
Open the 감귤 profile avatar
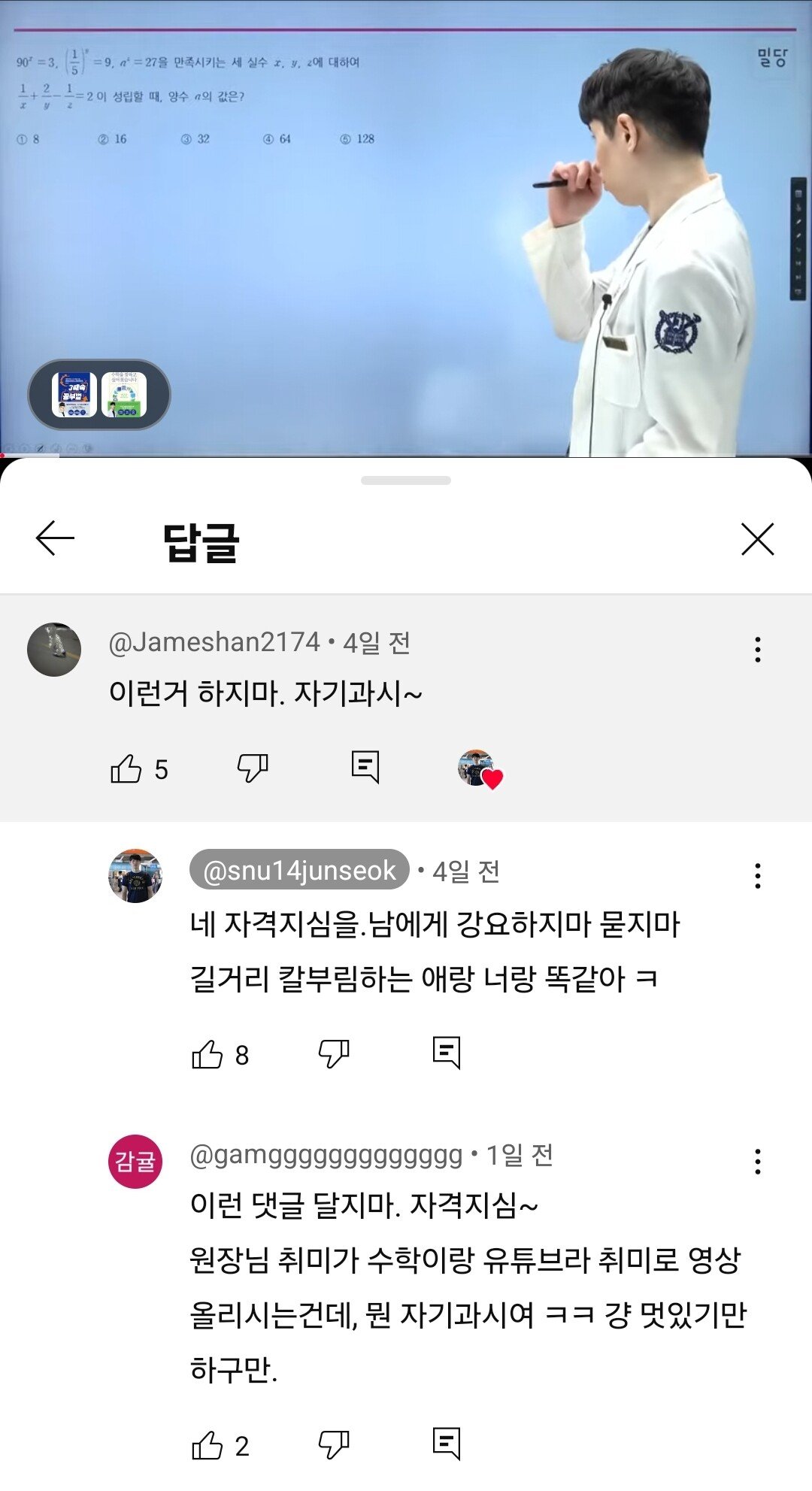click(135, 1161)
